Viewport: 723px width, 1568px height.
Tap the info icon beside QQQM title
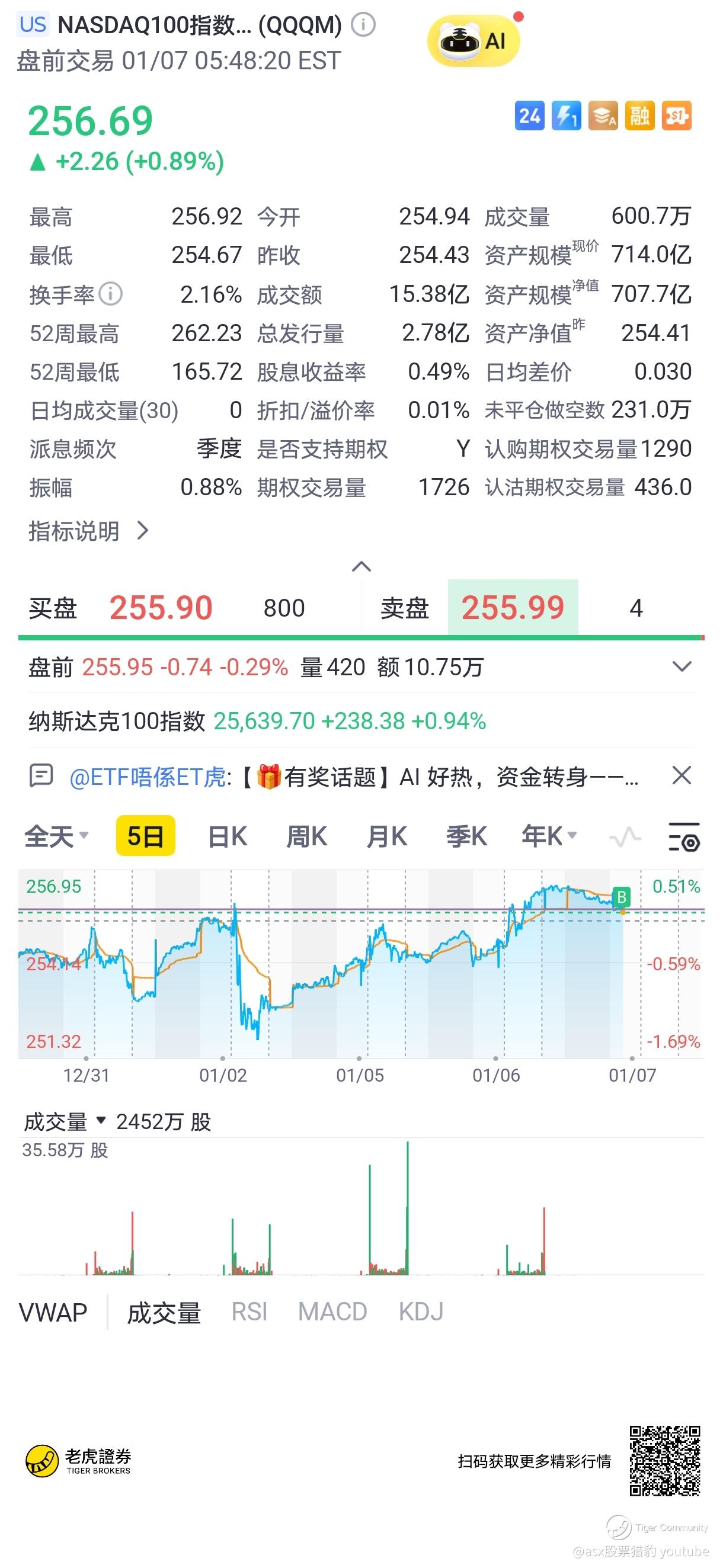coord(364,25)
